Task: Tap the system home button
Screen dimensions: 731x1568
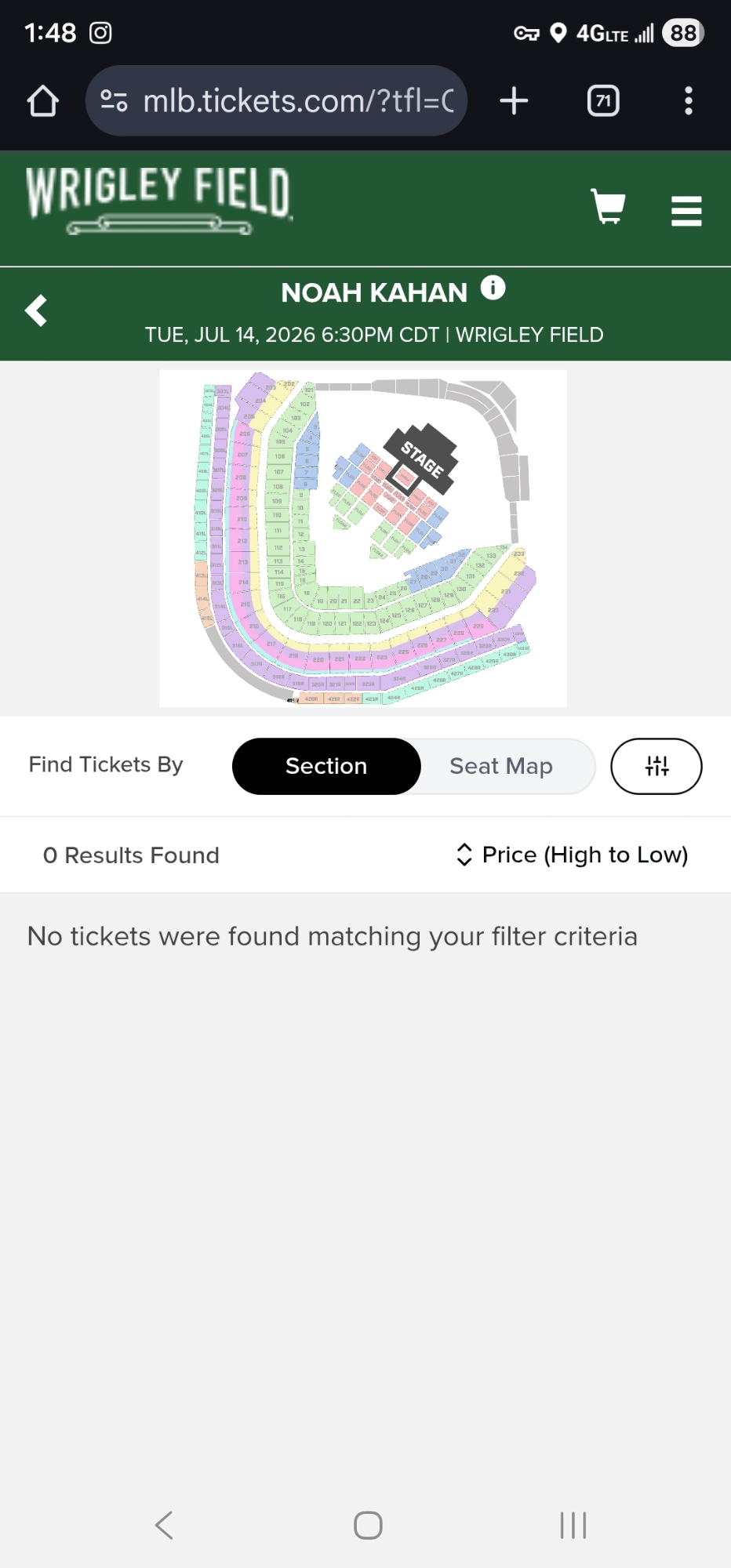Action: coord(368,1526)
